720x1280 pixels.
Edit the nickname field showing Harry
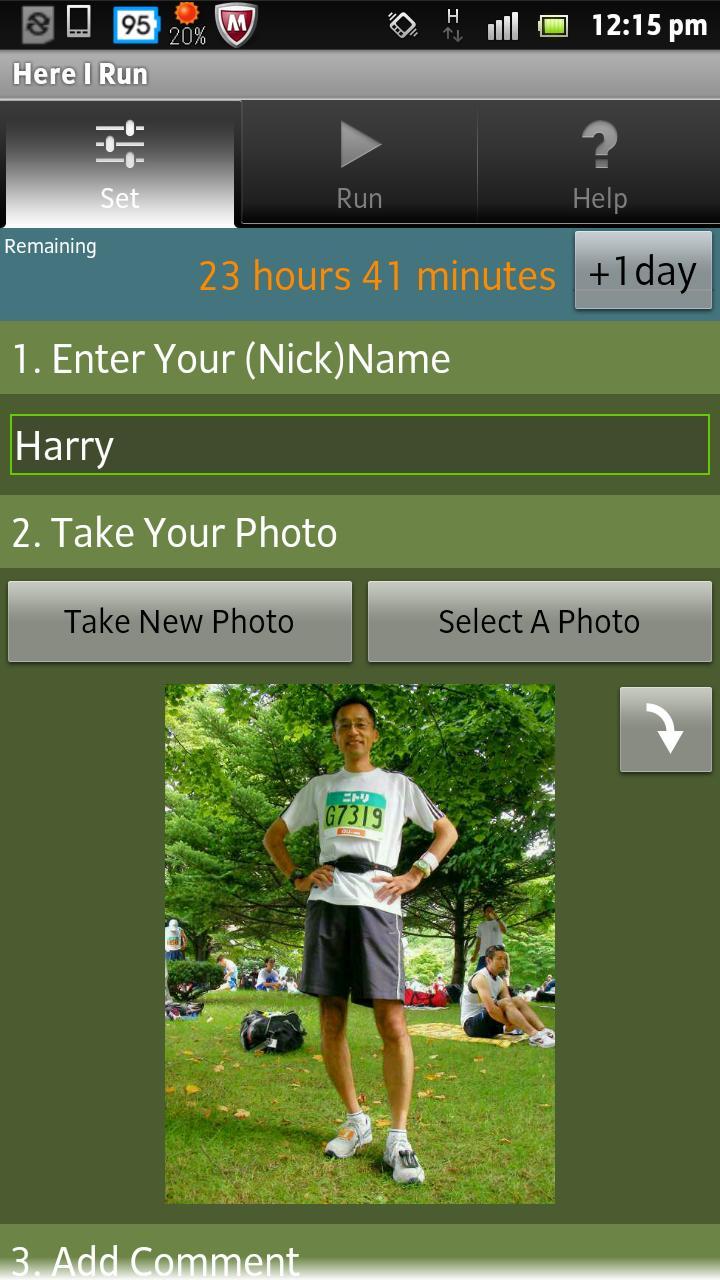coord(359,445)
